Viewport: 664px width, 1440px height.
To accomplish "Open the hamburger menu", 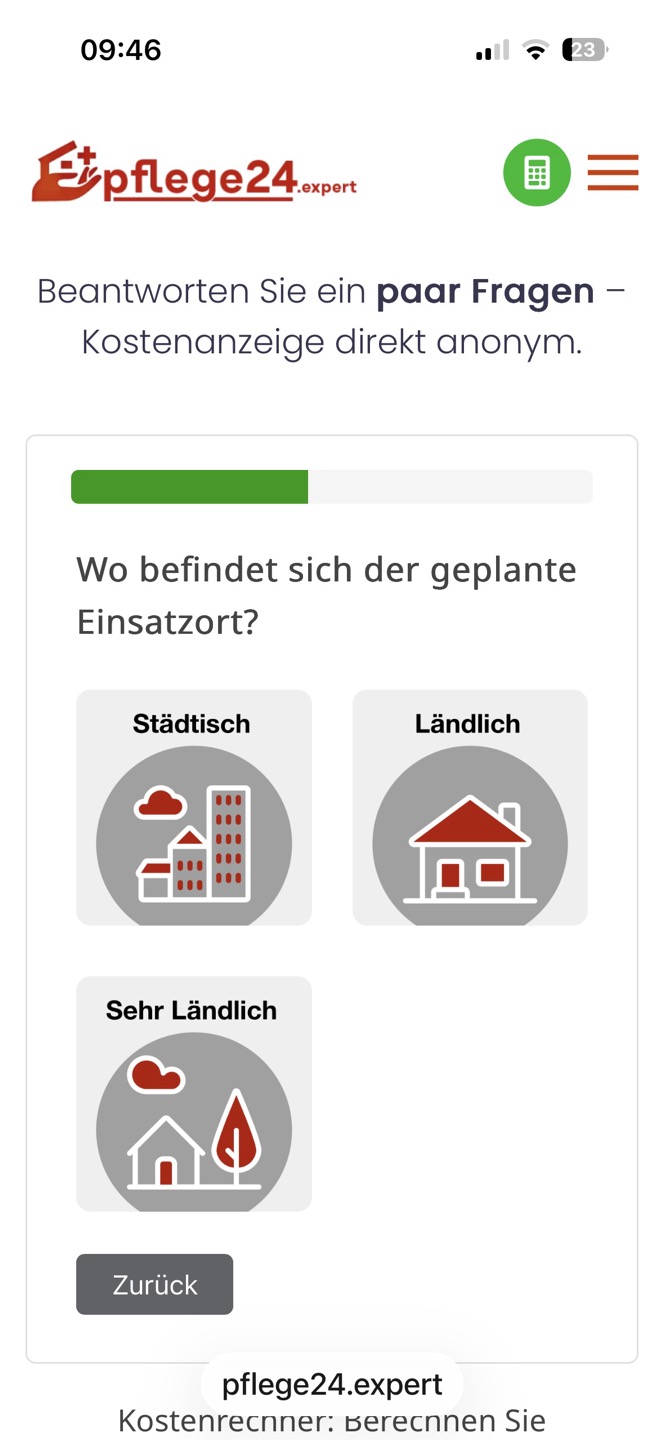I will [x=612, y=173].
